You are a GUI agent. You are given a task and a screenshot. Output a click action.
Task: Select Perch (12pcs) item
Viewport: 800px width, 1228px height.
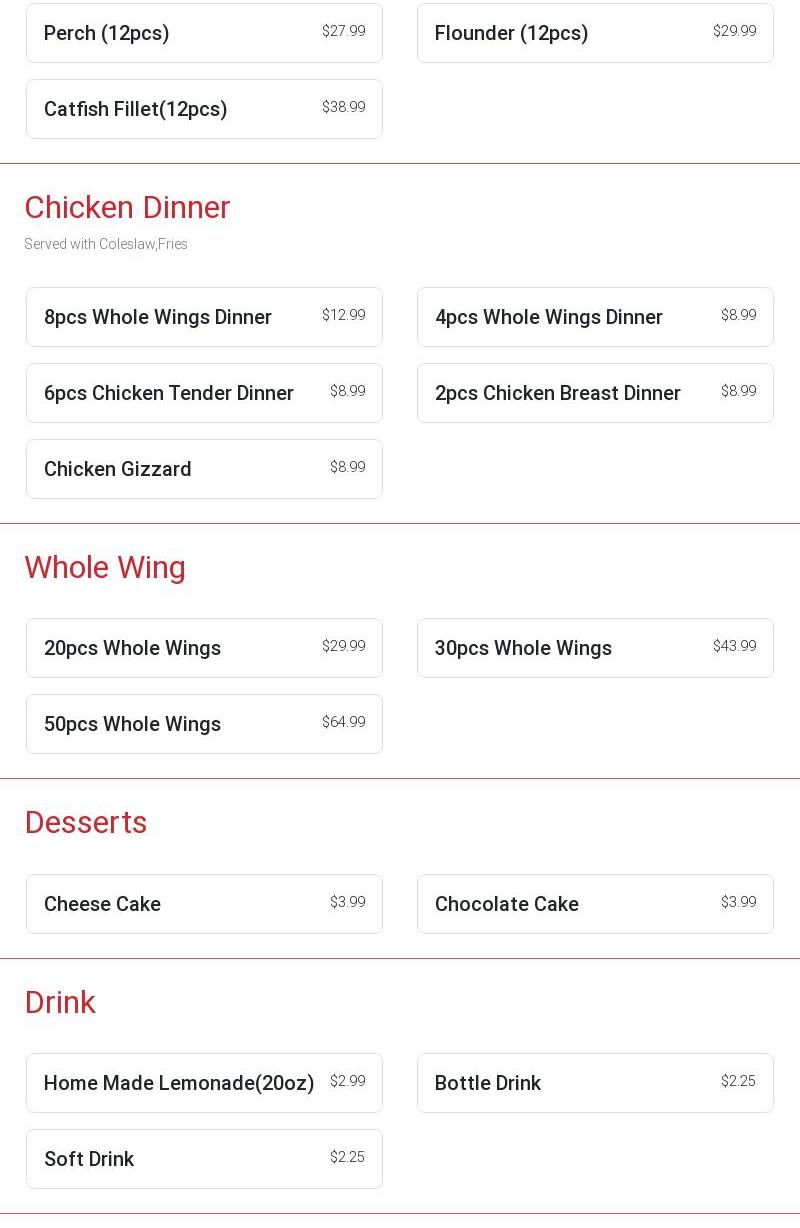point(204,33)
